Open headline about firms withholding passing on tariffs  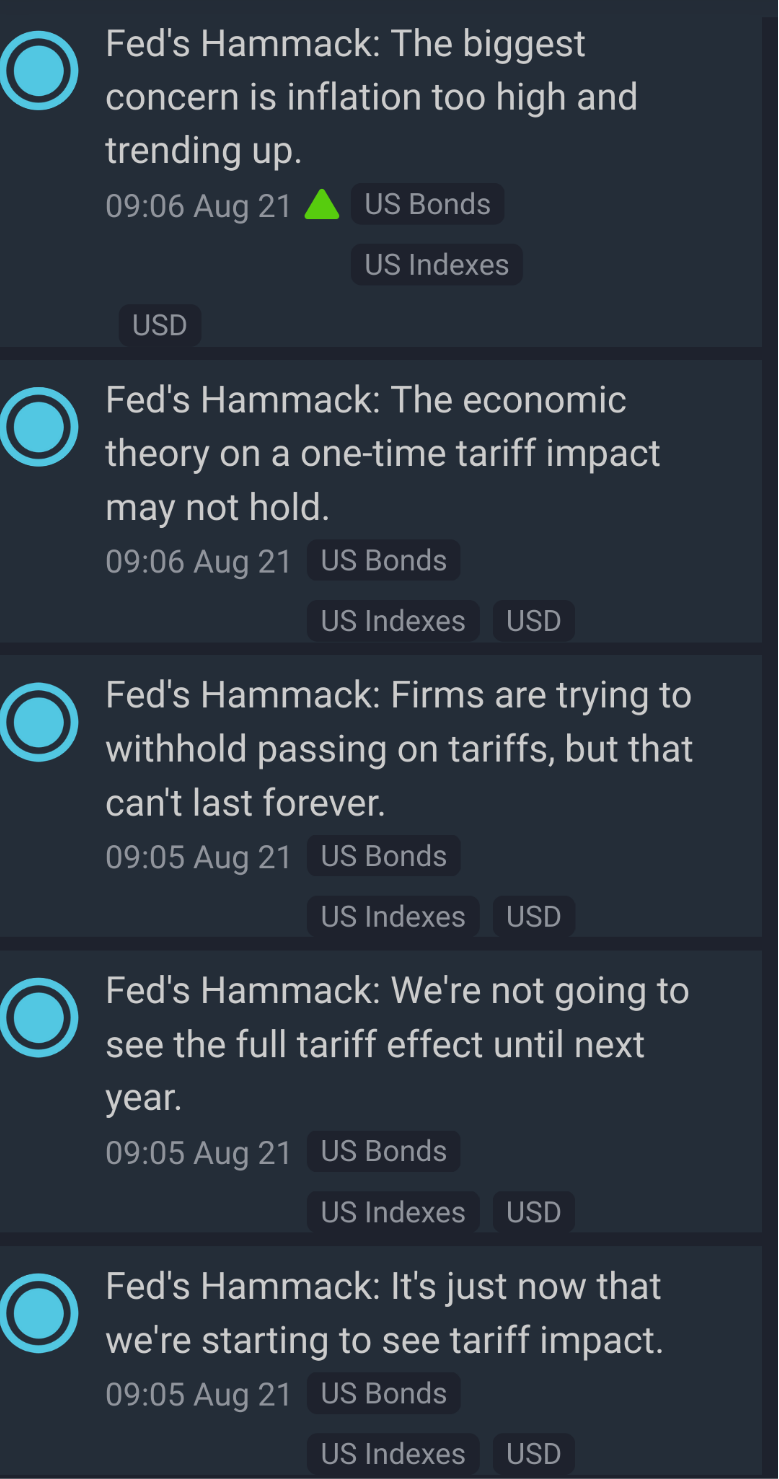tap(399, 748)
